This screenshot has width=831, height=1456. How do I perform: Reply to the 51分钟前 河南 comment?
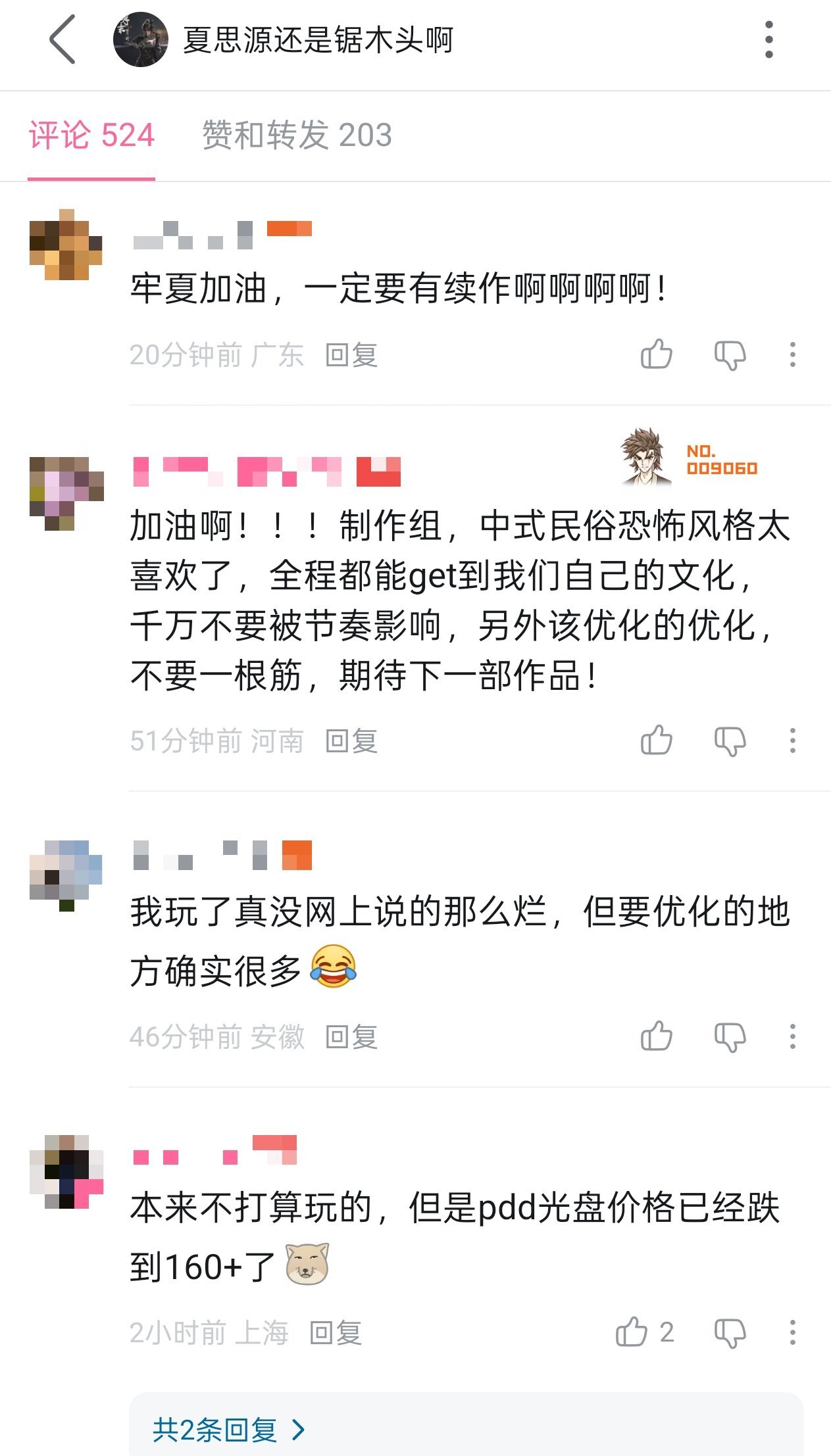pyautogui.click(x=351, y=741)
